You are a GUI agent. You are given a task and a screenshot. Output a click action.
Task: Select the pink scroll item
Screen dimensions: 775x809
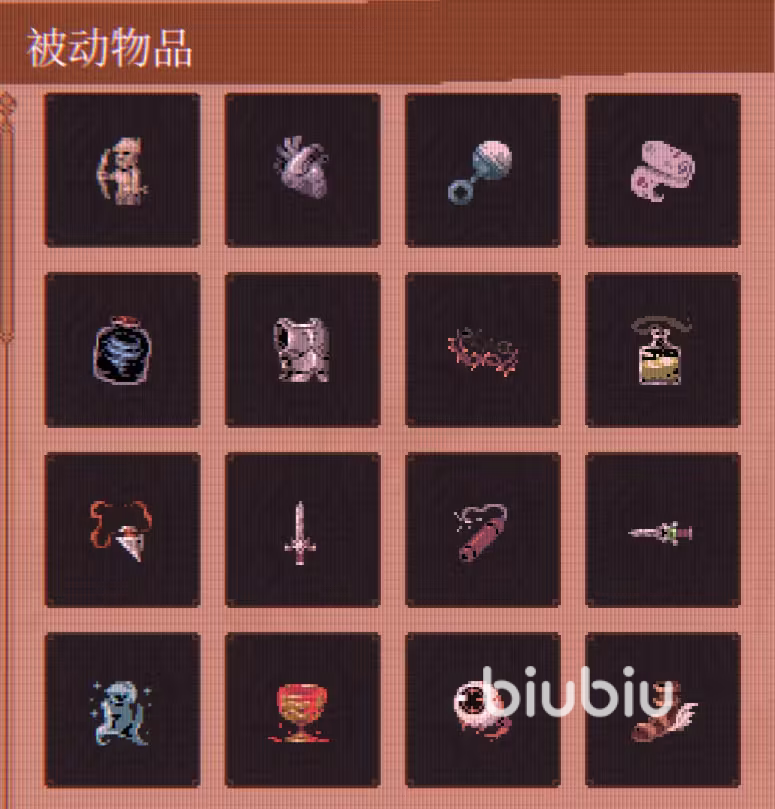(662, 170)
